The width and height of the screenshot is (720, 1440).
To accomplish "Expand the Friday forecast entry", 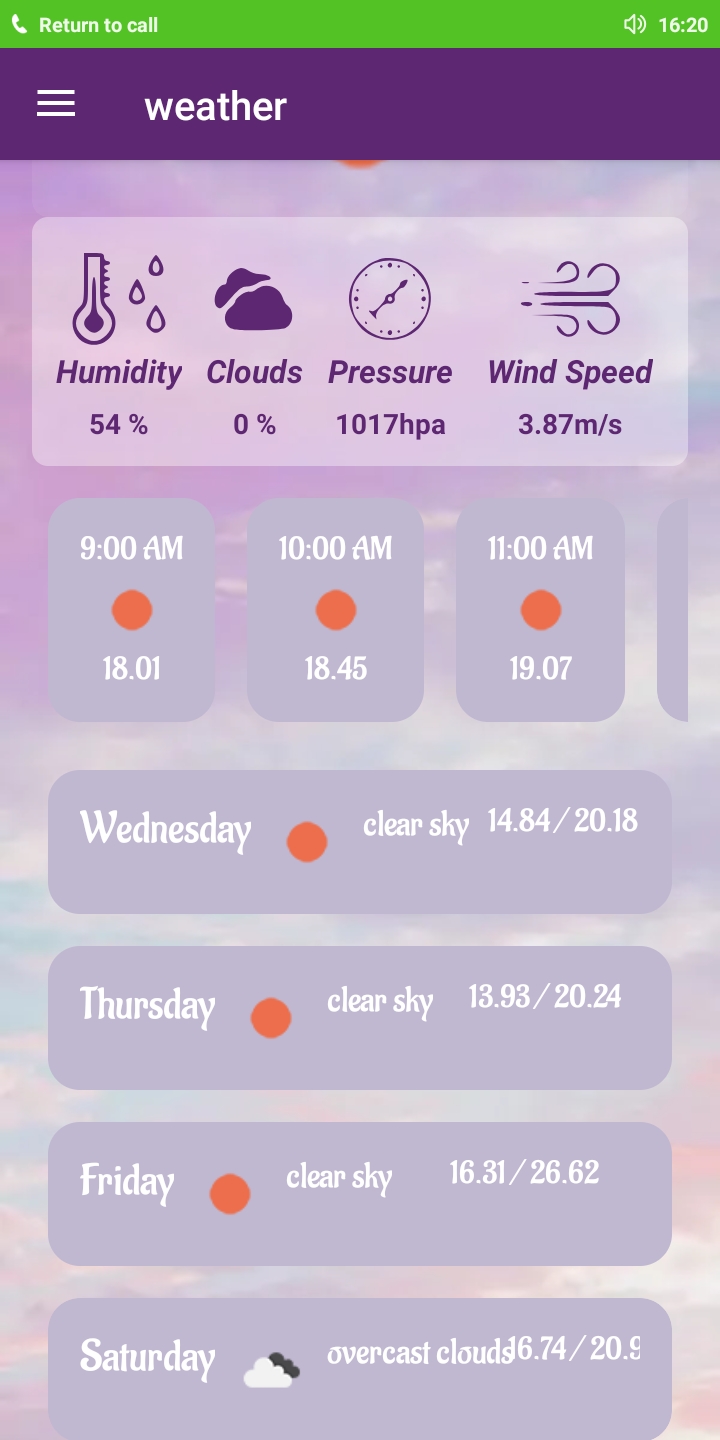I will pyautogui.click(x=360, y=1192).
